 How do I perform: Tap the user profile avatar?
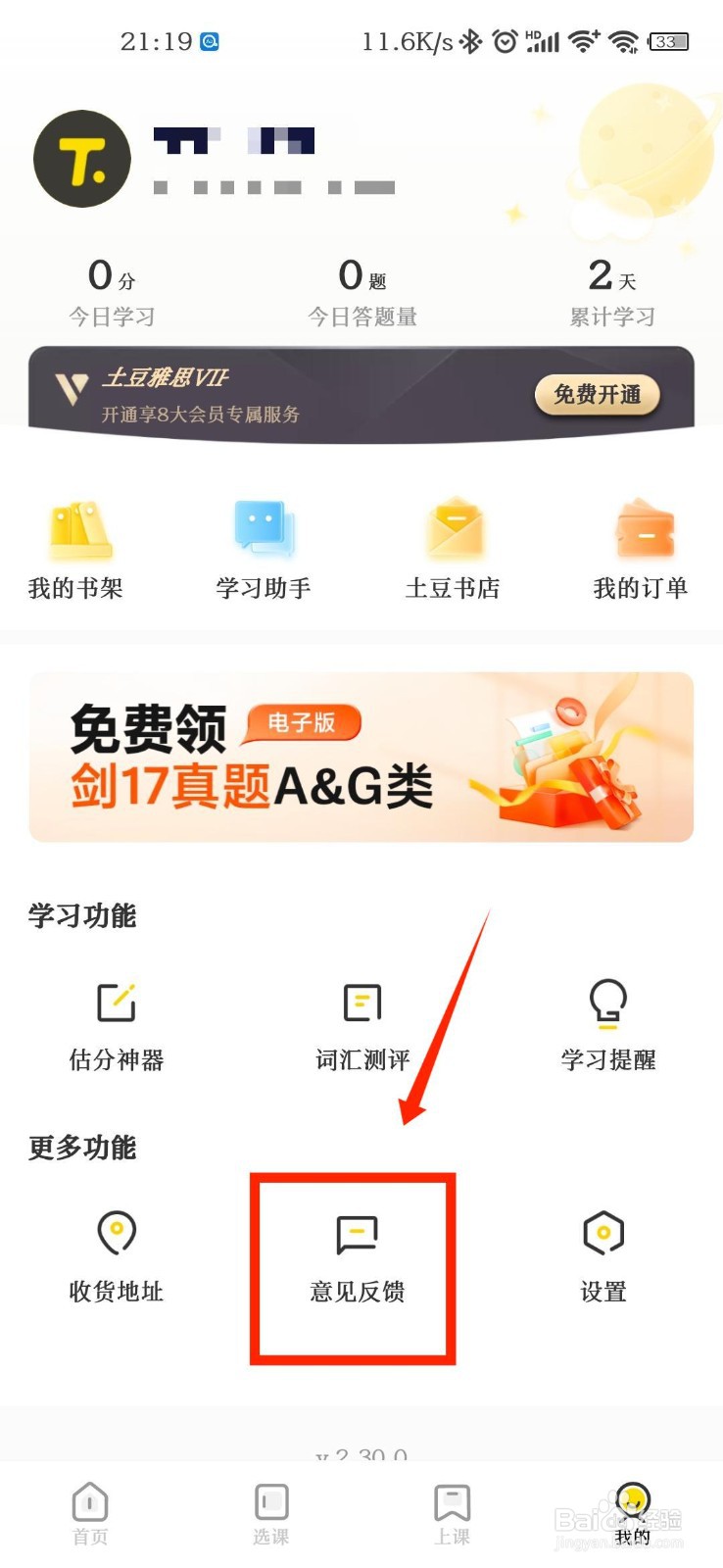click(x=81, y=160)
